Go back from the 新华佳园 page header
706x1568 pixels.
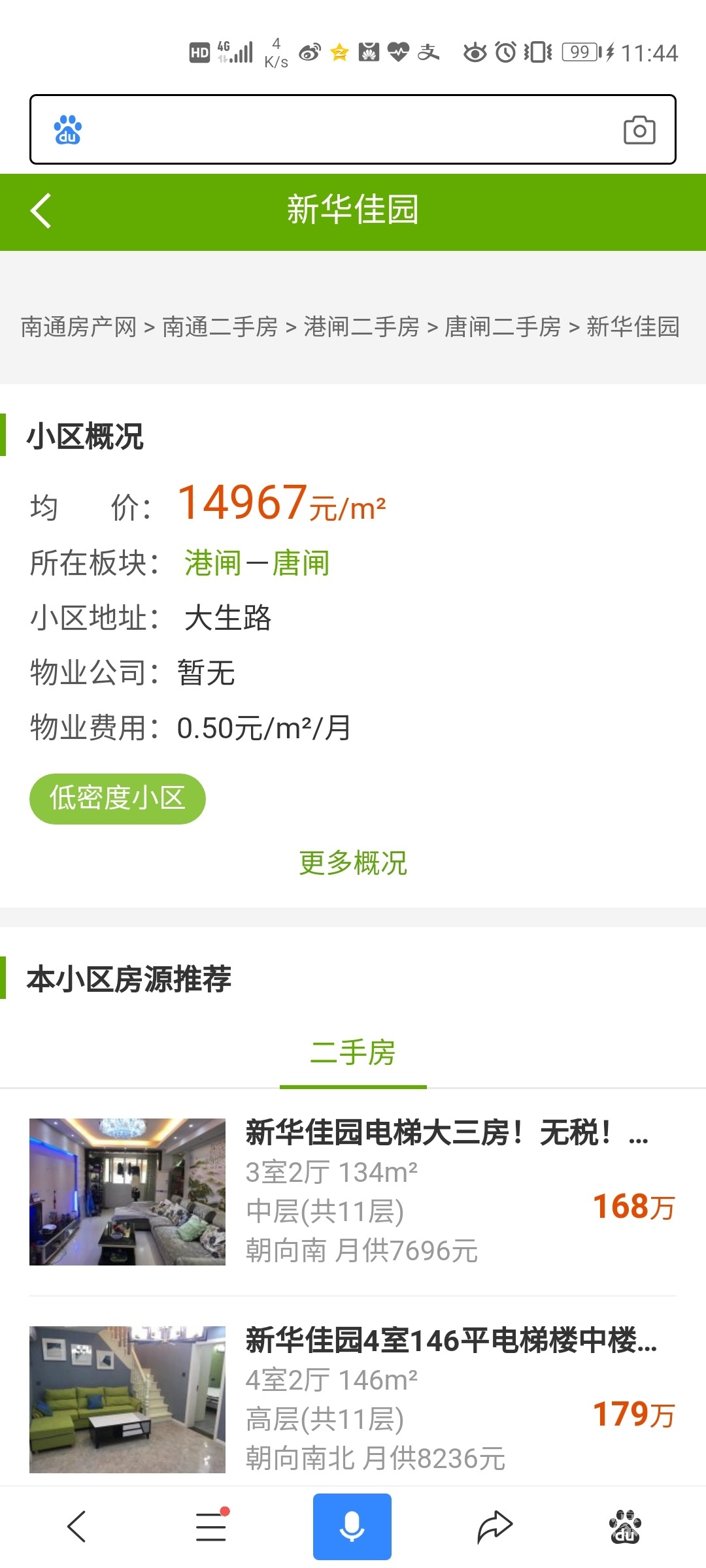[41, 211]
